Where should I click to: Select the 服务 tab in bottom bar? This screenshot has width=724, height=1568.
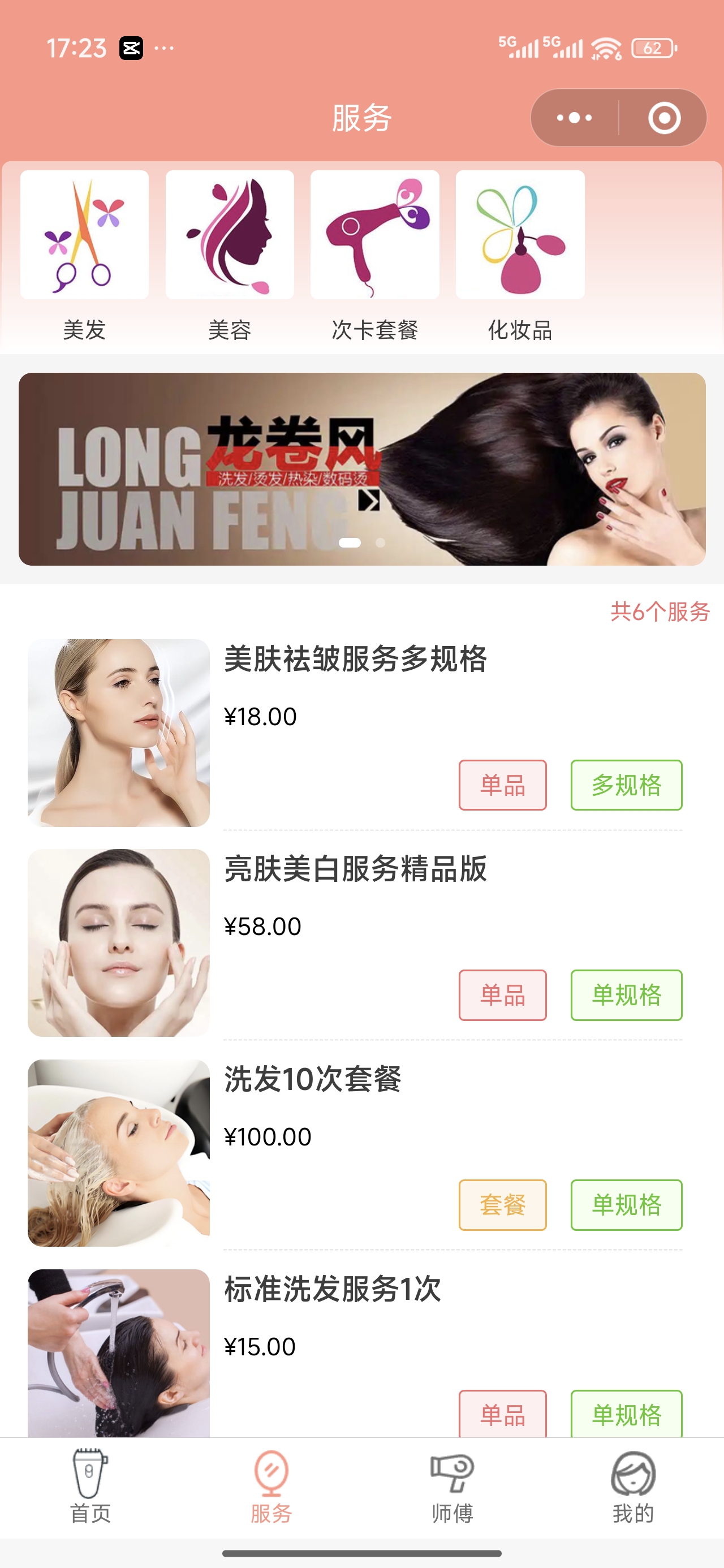pos(271,1487)
